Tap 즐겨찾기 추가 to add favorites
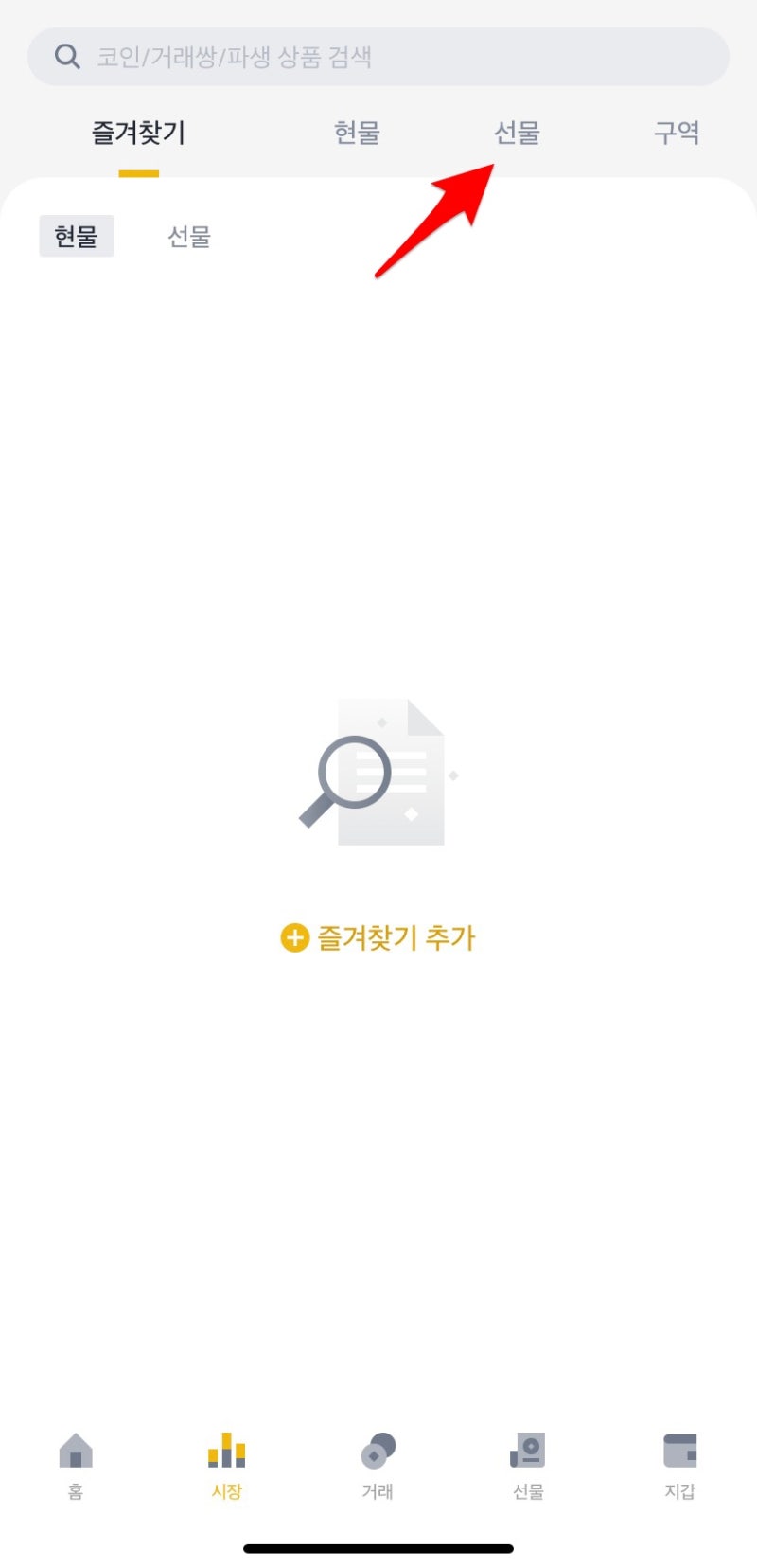This screenshot has width=757, height=1568. pos(378,937)
